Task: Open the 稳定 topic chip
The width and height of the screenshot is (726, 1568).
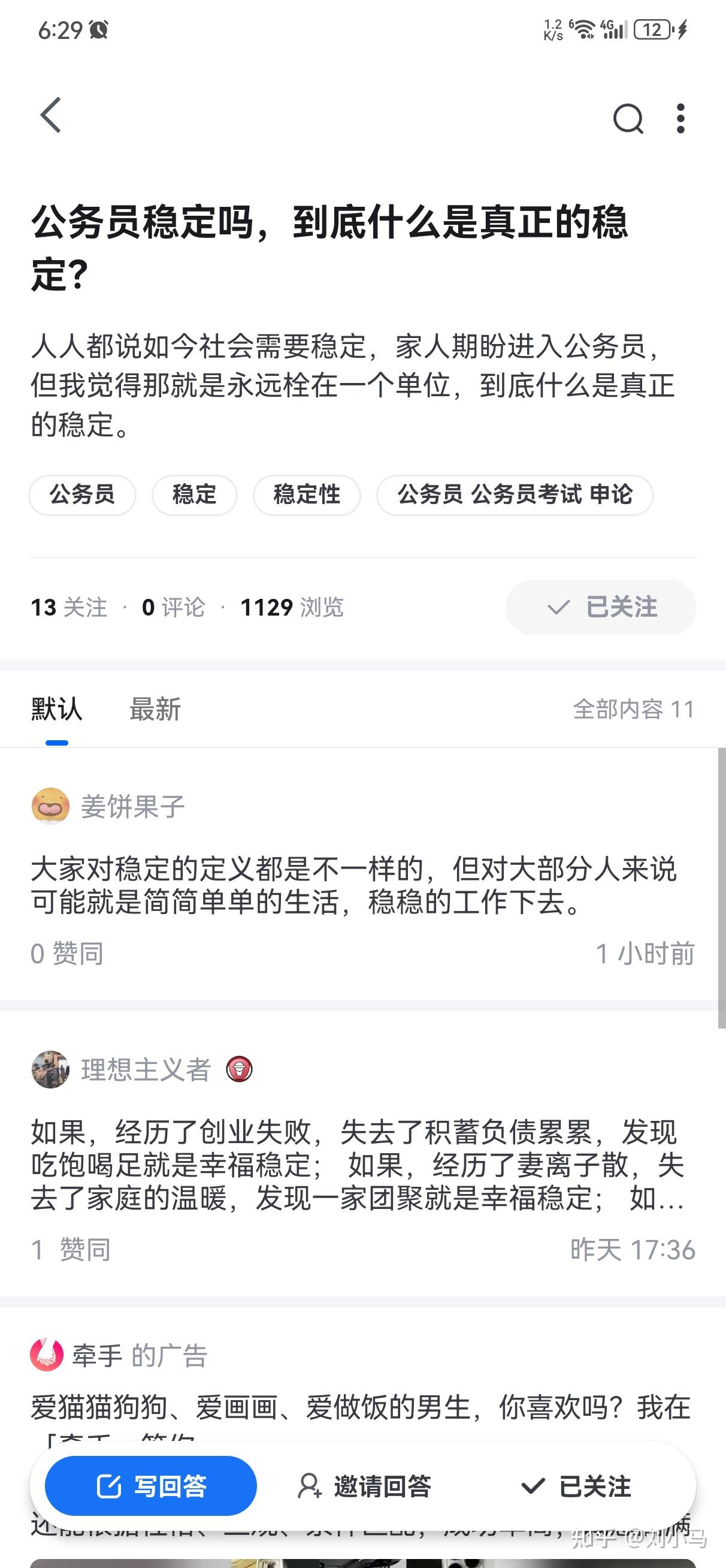Action: 194,495
